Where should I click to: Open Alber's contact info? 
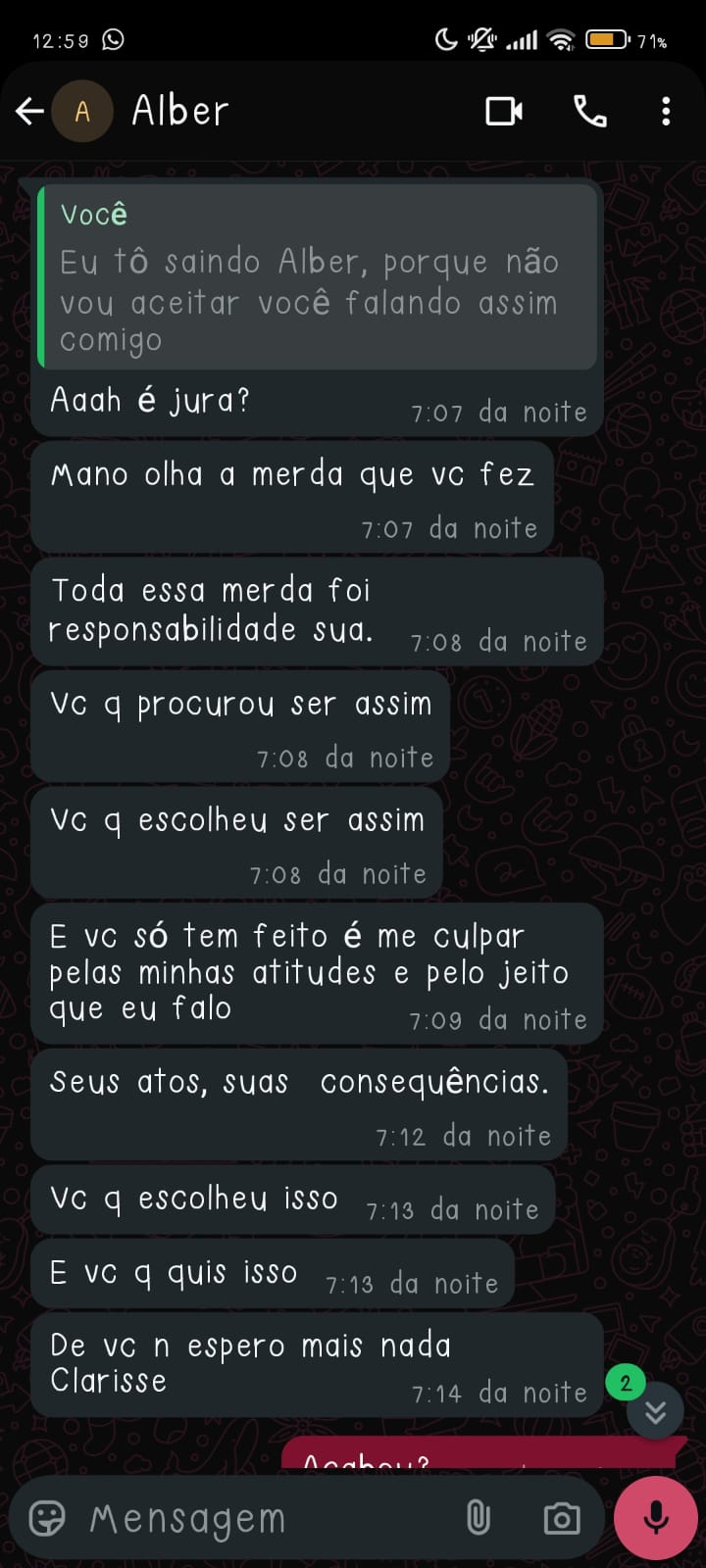(x=180, y=111)
